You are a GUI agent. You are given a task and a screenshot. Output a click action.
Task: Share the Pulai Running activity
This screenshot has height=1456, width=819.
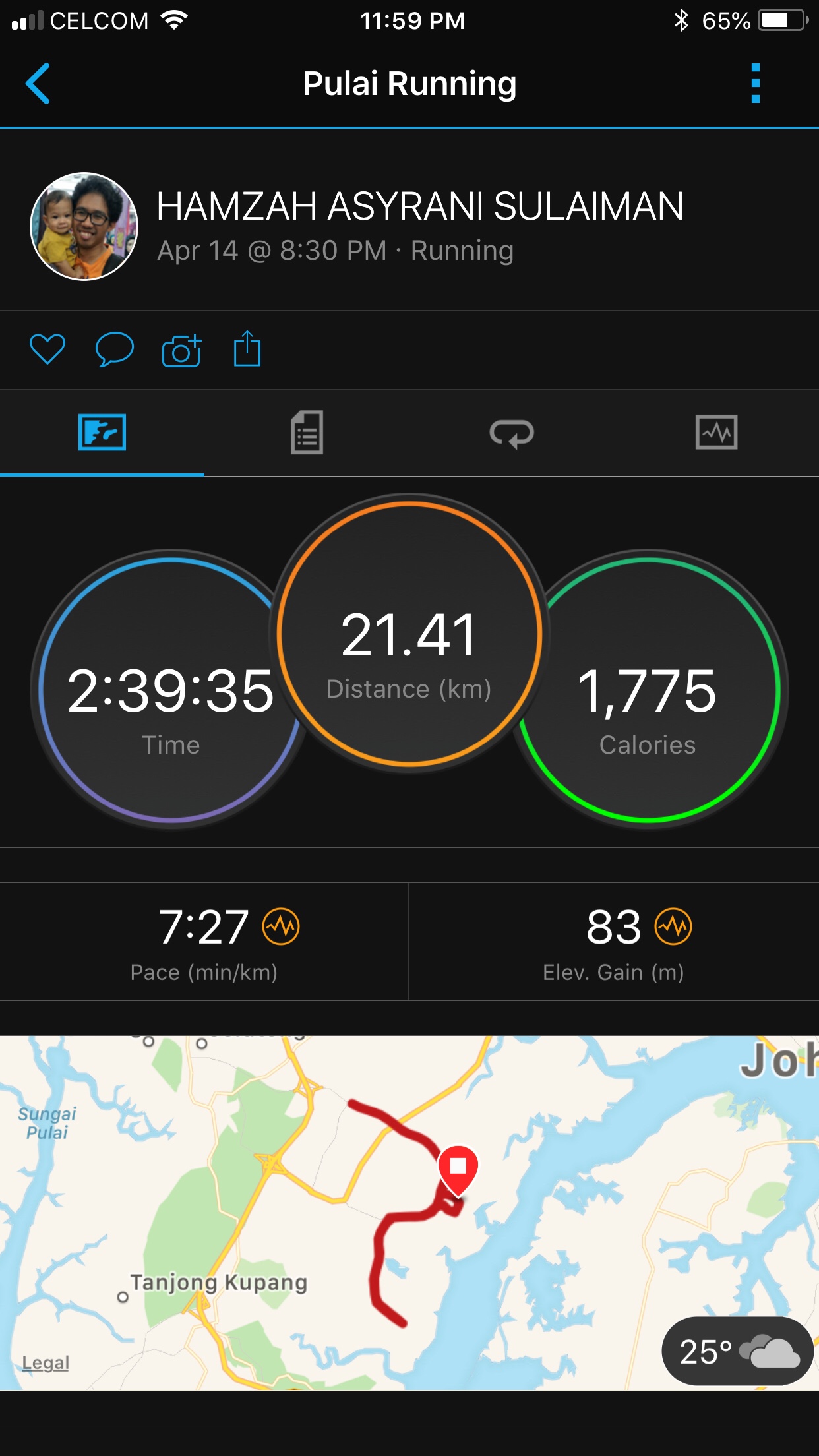point(247,349)
